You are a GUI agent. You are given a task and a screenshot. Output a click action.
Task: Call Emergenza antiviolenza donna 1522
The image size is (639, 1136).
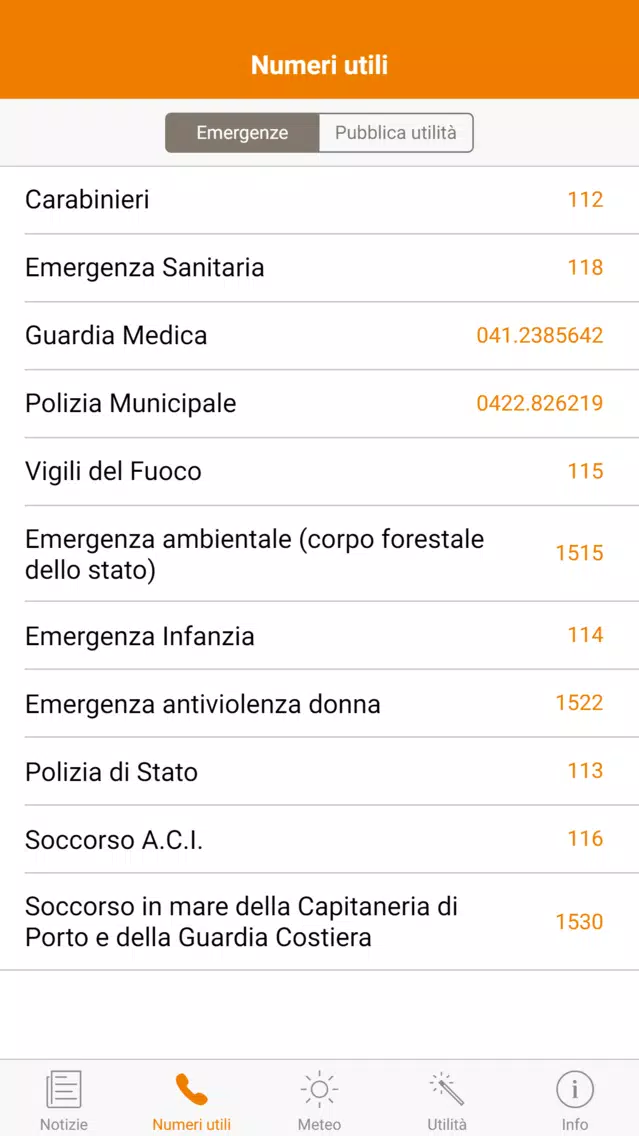(x=320, y=703)
